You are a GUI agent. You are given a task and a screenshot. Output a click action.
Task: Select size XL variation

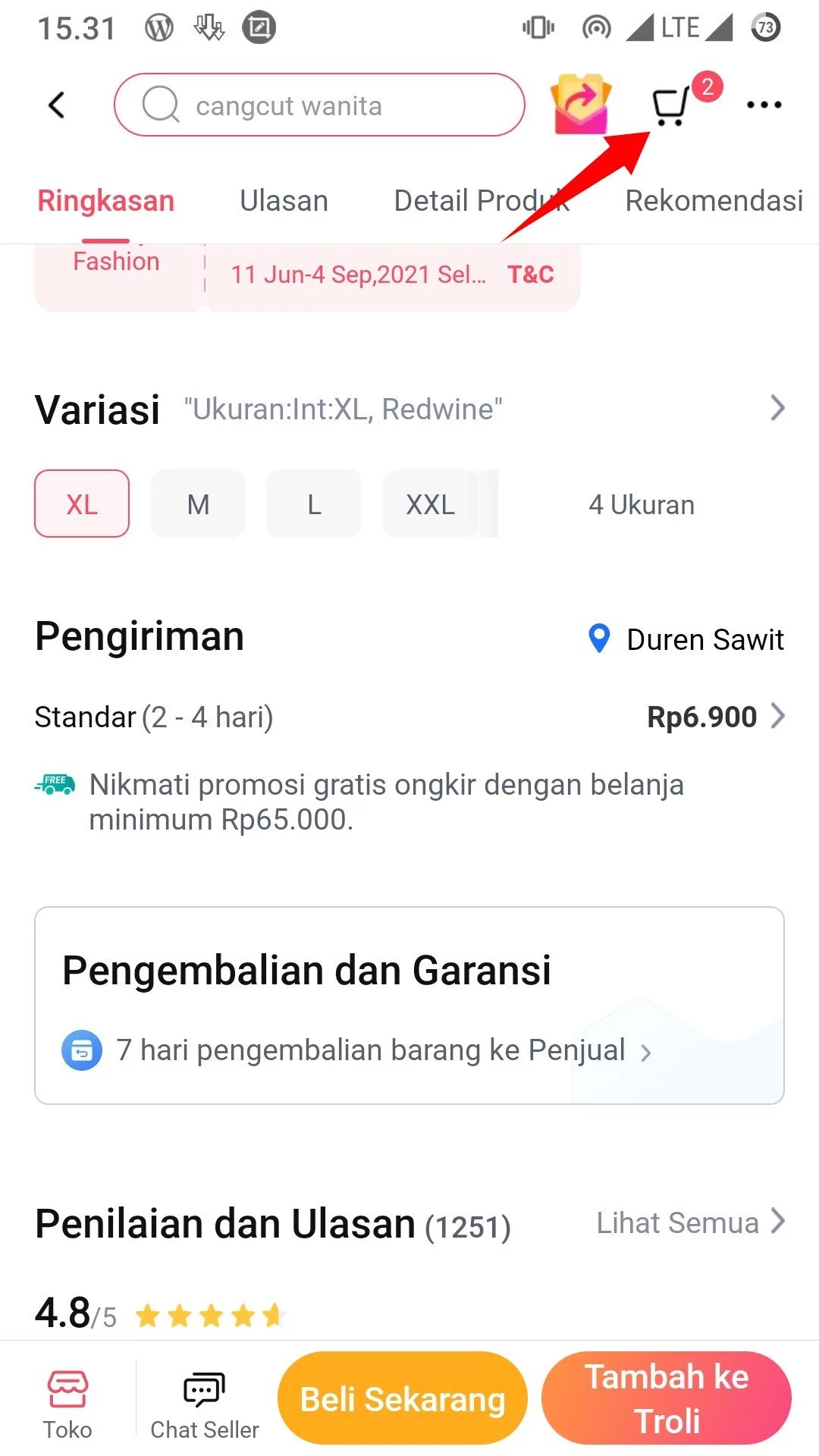(81, 504)
